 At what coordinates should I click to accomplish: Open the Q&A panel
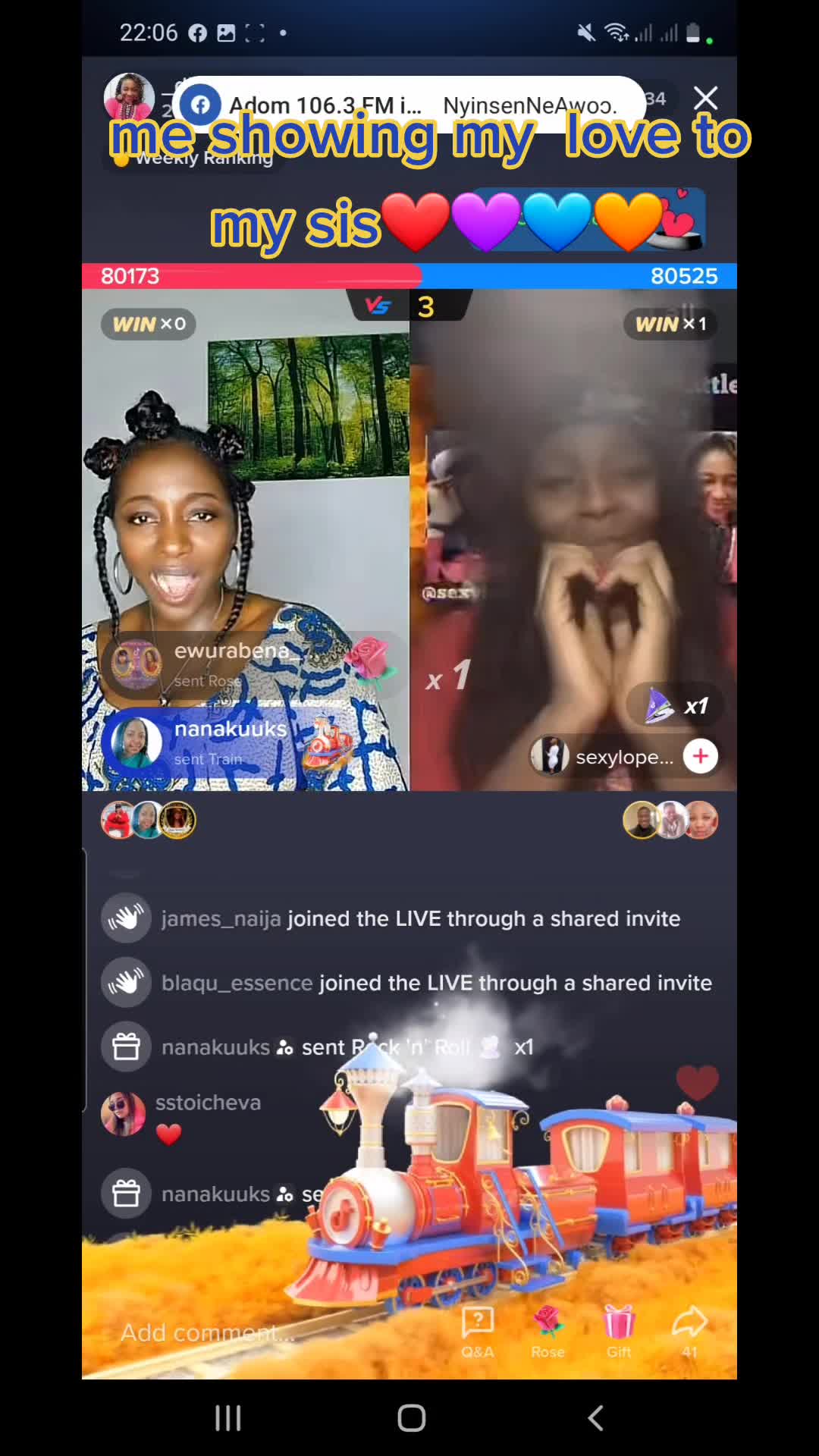click(x=478, y=1332)
